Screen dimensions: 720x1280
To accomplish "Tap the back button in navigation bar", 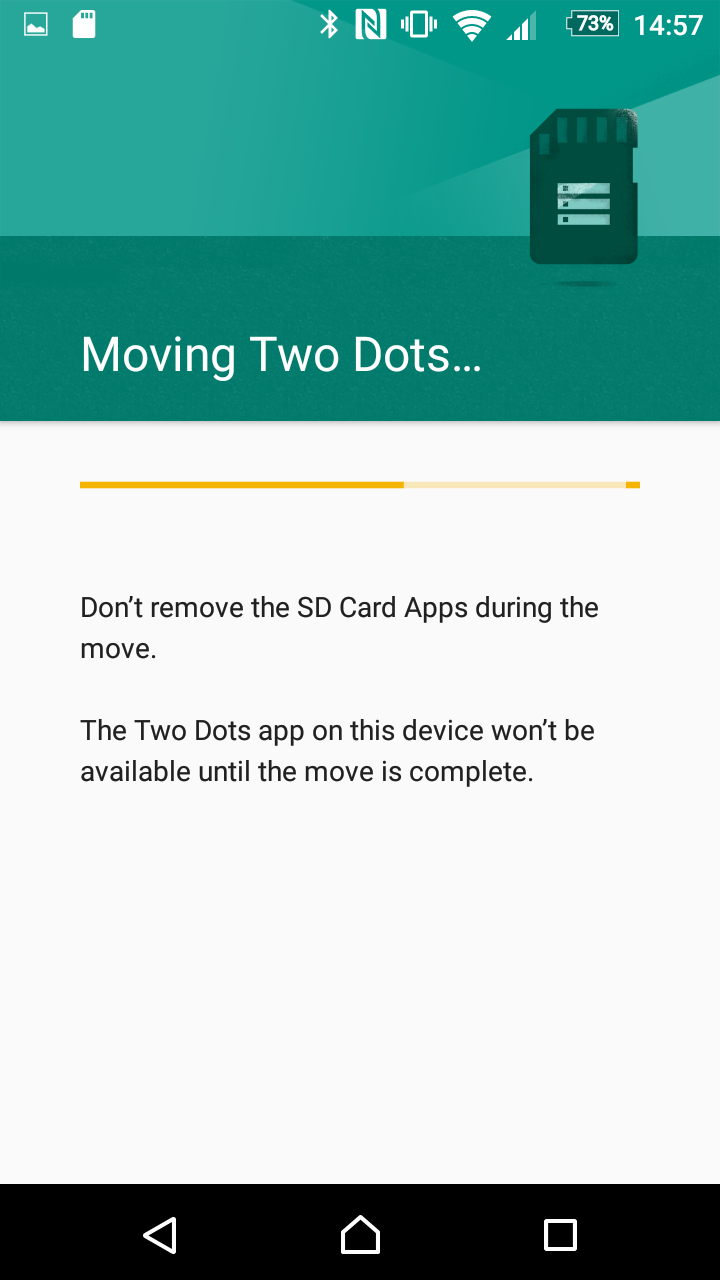I will (x=160, y=1235).
